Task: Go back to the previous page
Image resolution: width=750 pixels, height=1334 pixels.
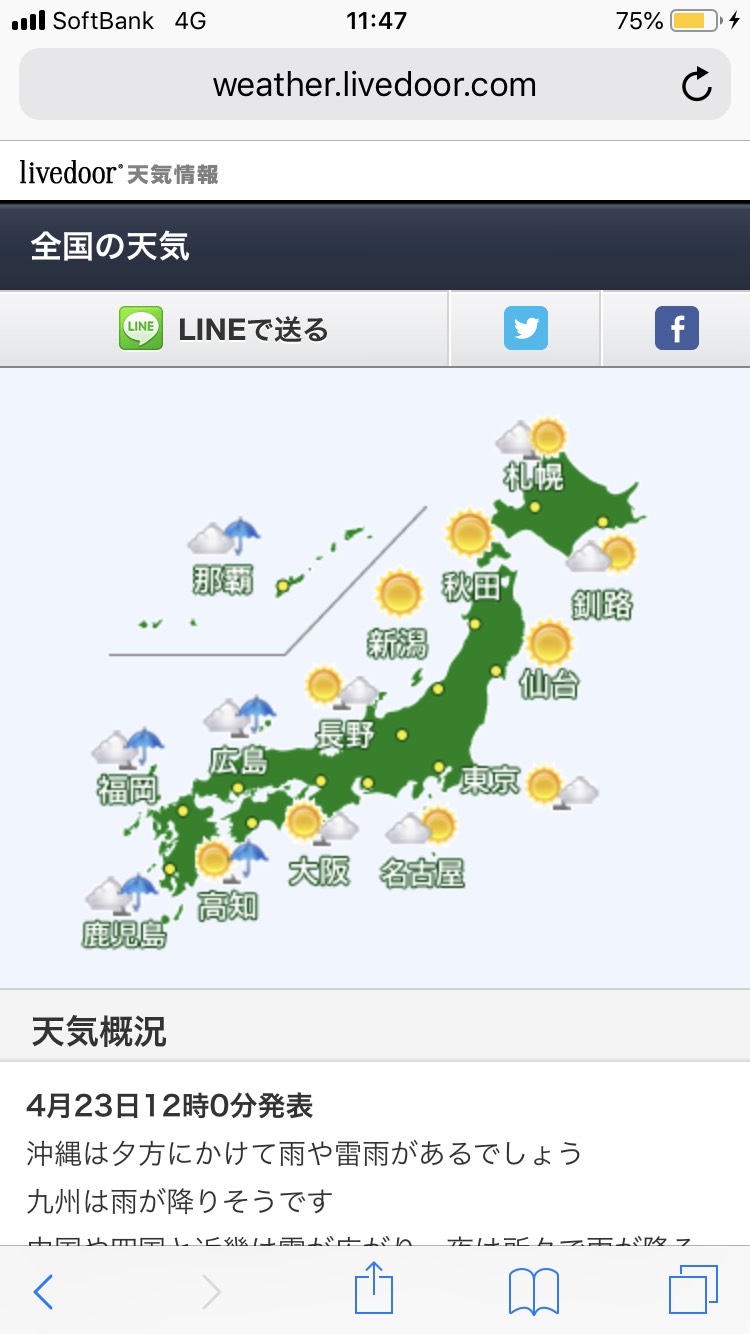Action: pos(44,1291)
